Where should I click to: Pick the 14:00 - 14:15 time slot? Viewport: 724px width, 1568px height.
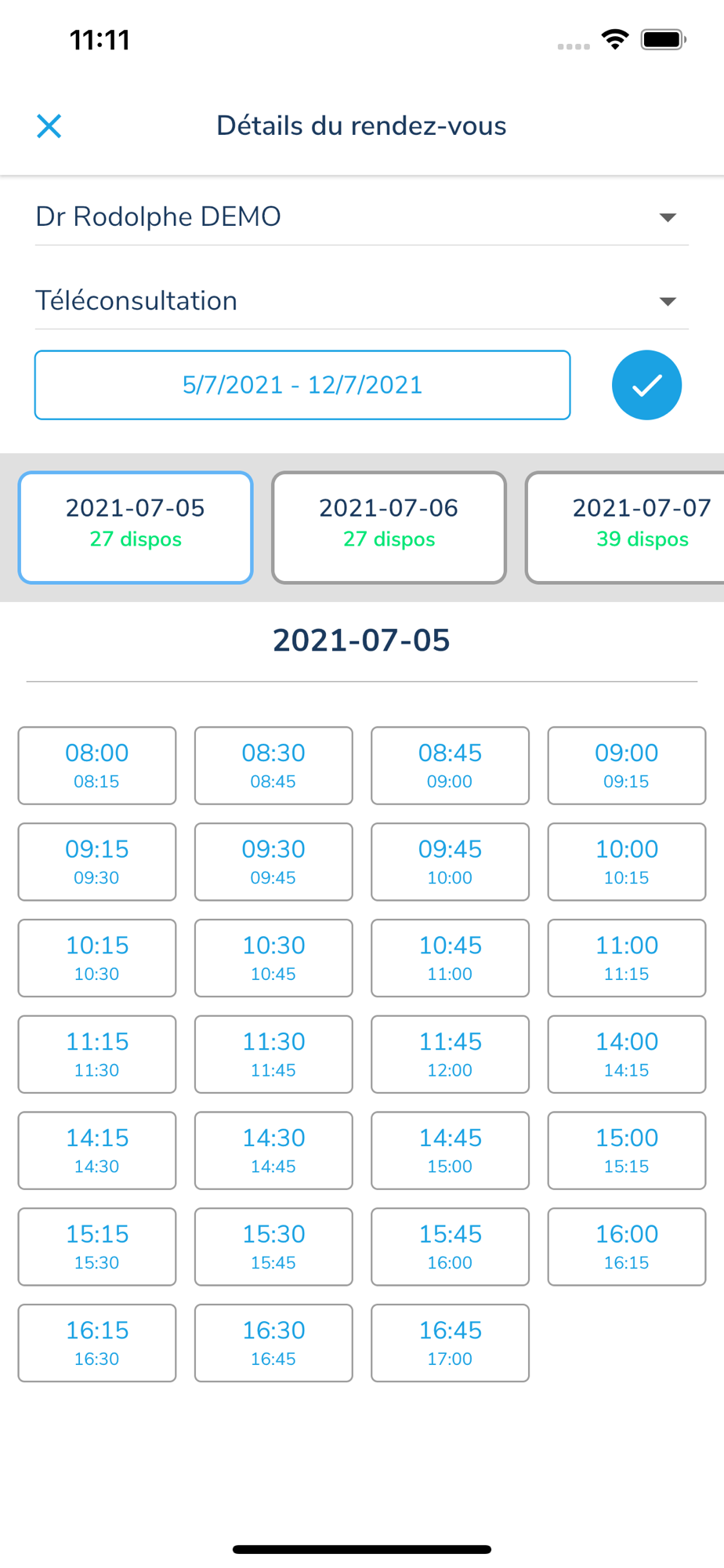[627, 1054]
